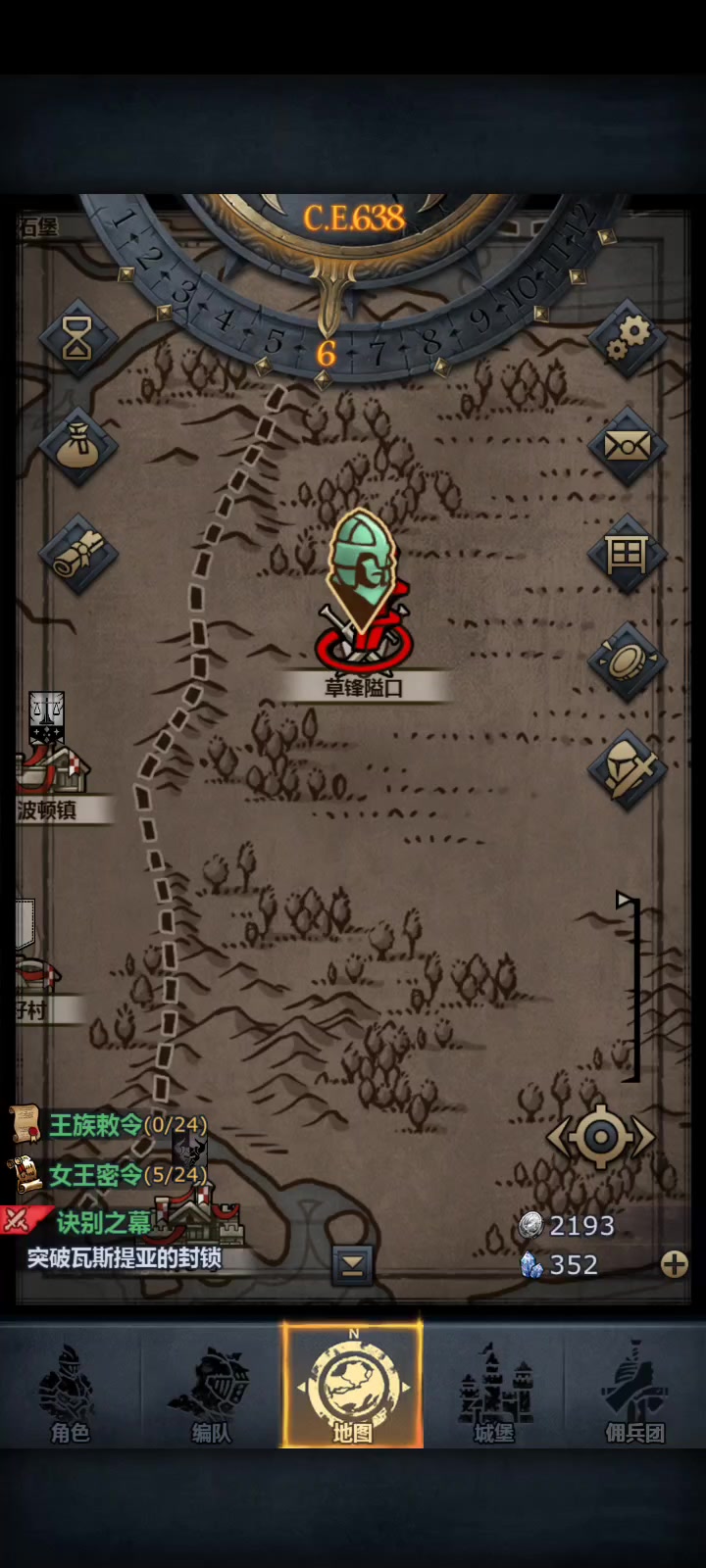This screenshot has width=706, height=1568.
Task: Open the helmet and sword icon
Action: (627, 768)
